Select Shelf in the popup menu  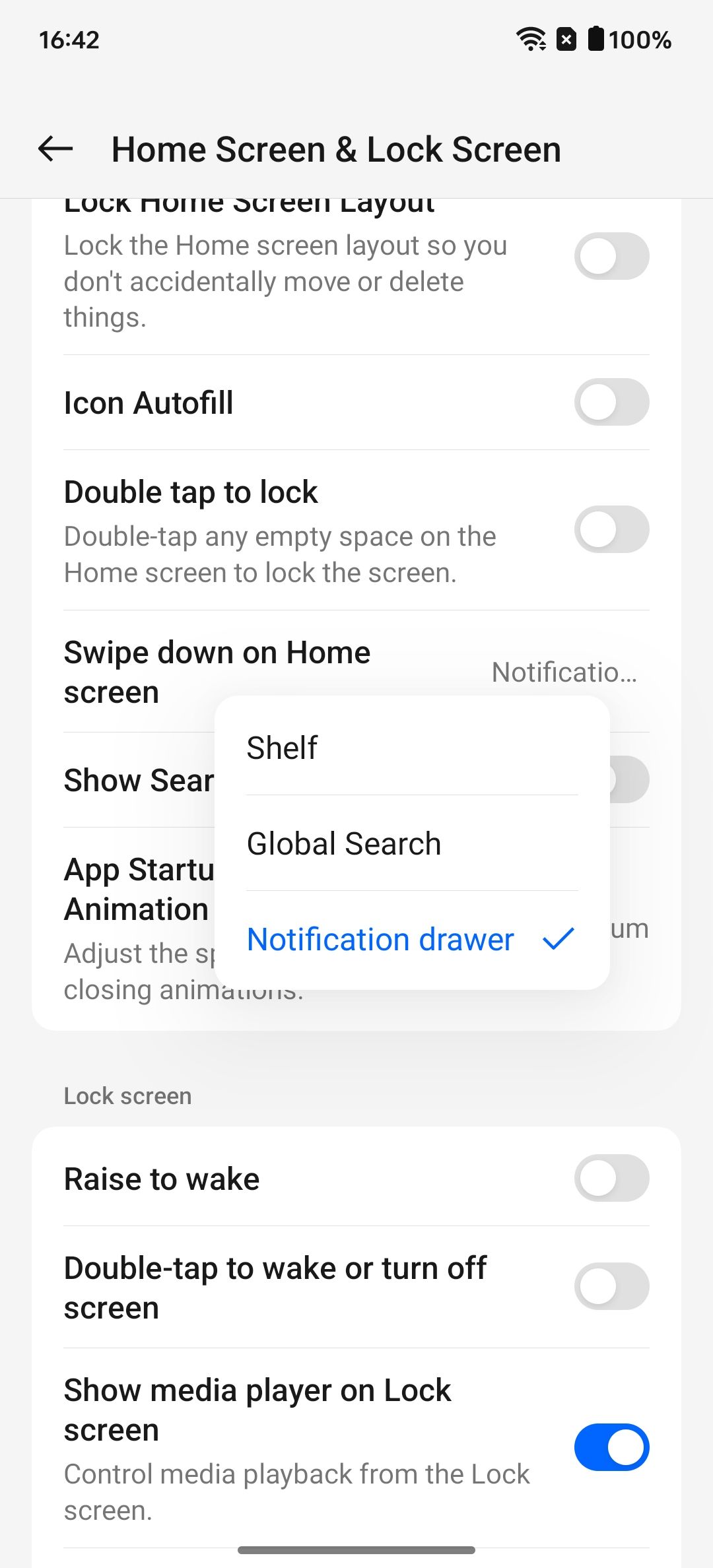pos(411,748)
